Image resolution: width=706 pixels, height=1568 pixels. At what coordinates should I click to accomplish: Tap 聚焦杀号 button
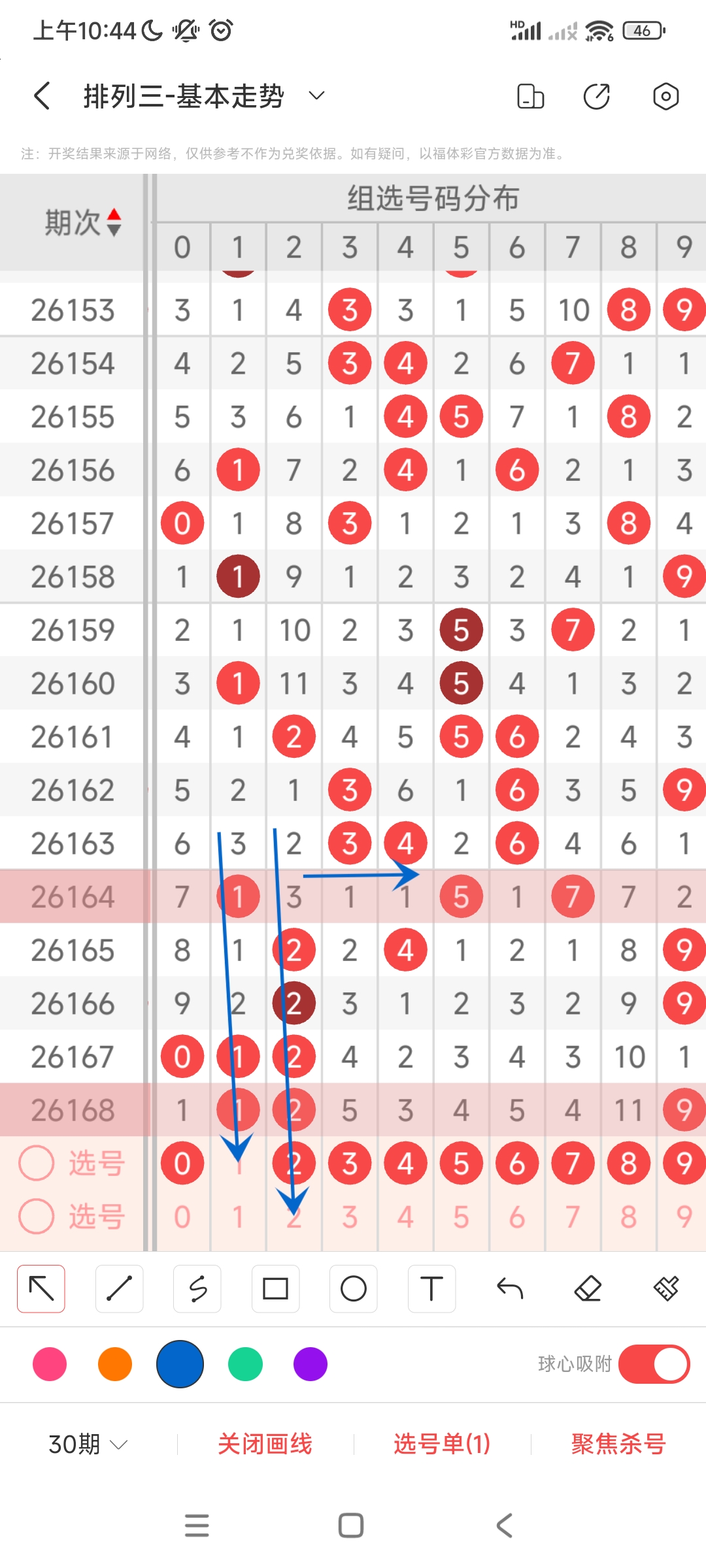pos(618,1444)
